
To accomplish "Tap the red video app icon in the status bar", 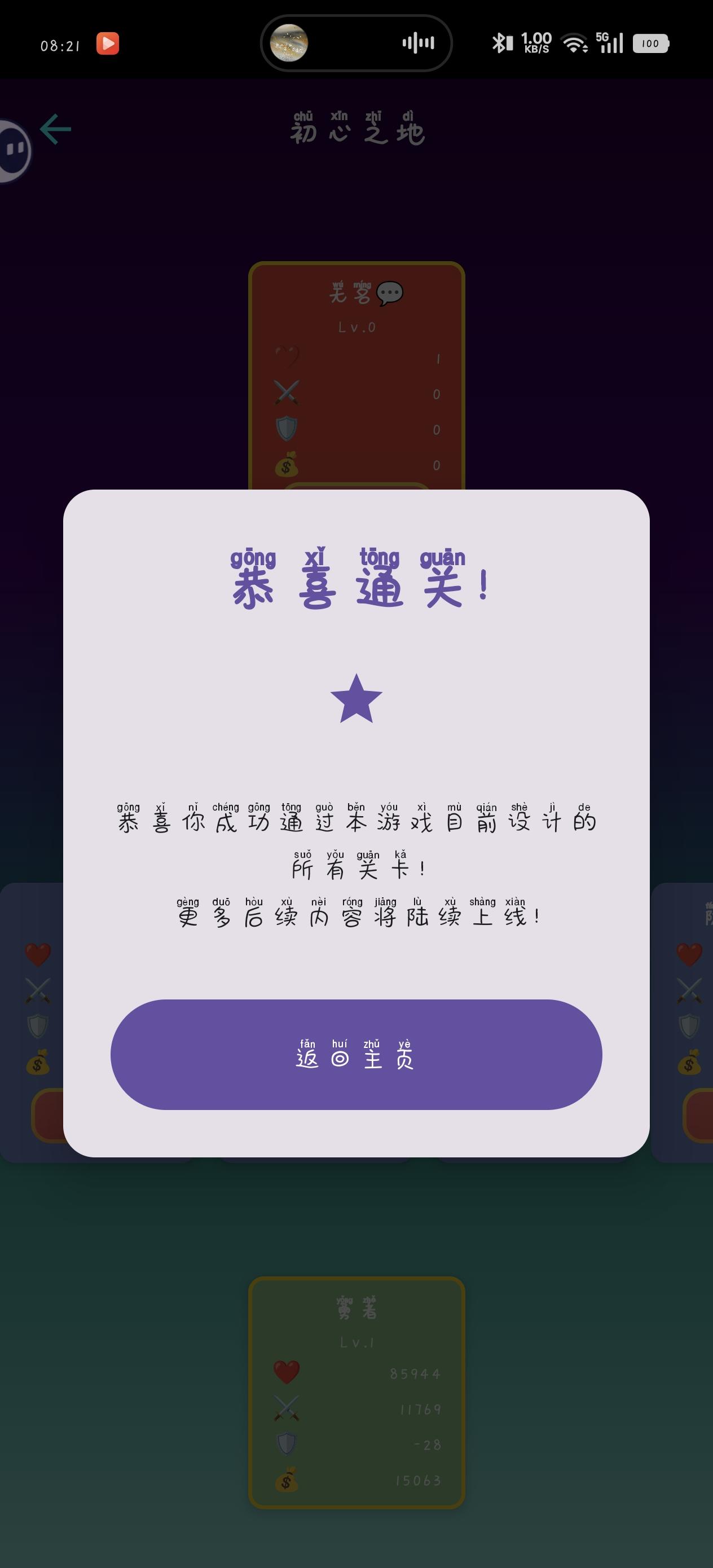I will [x=108, y=44].
